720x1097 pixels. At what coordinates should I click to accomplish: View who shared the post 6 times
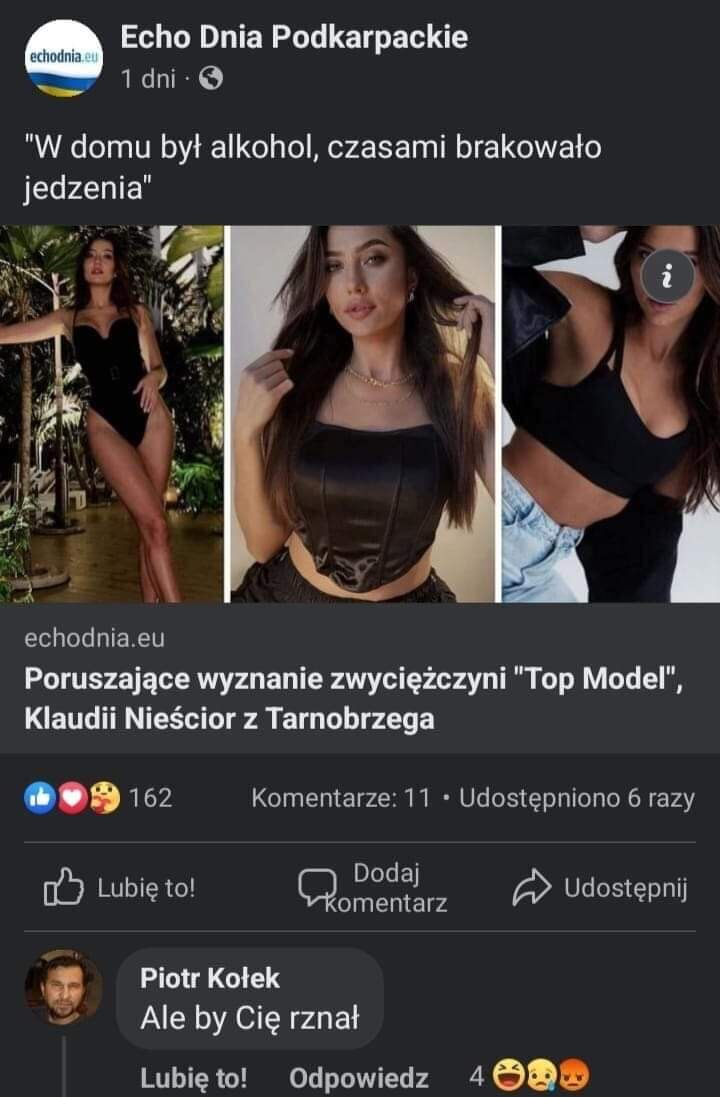pyautogui.click(x=576, y=798)
